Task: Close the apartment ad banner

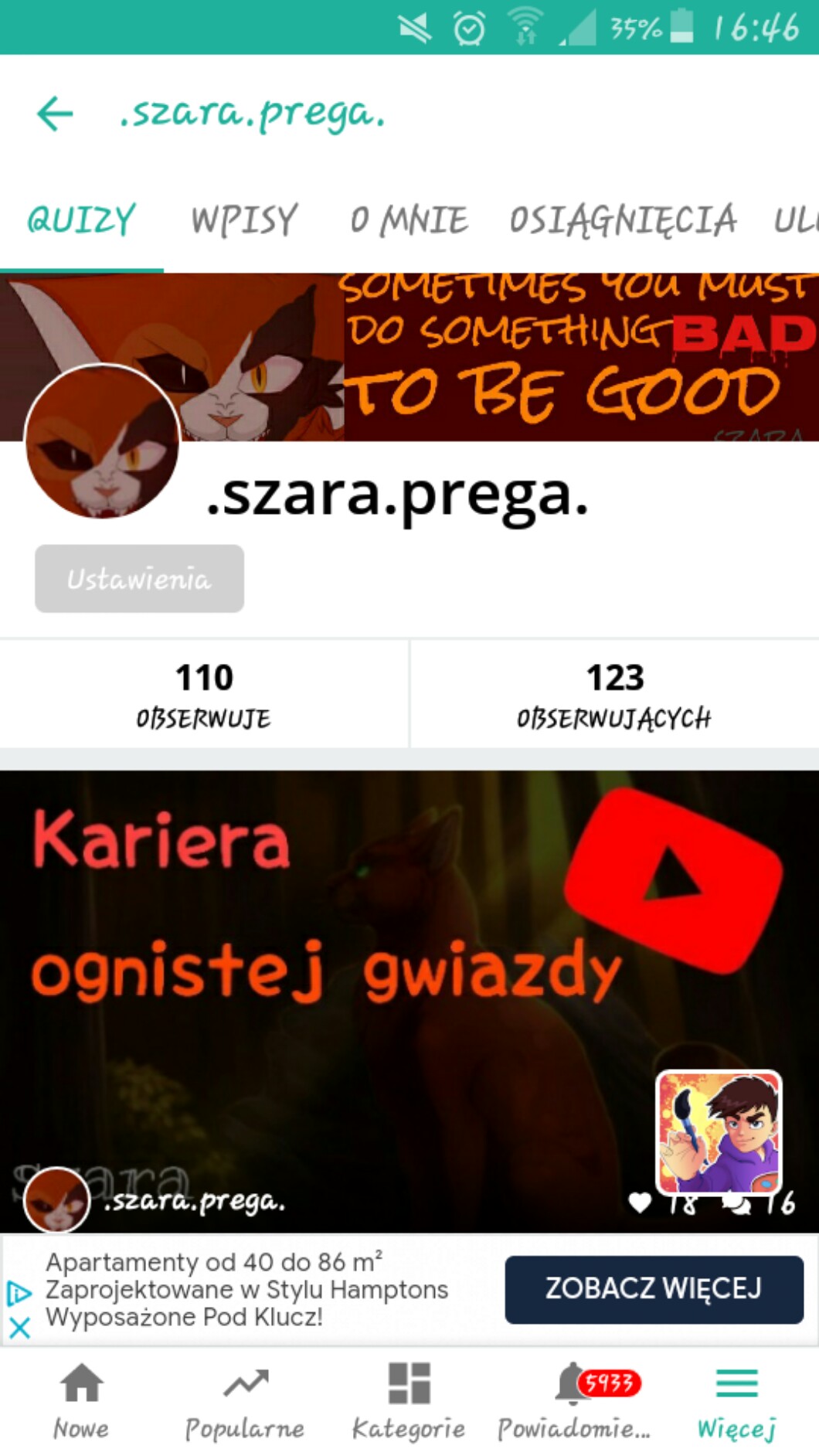Action: [19, 1328]
